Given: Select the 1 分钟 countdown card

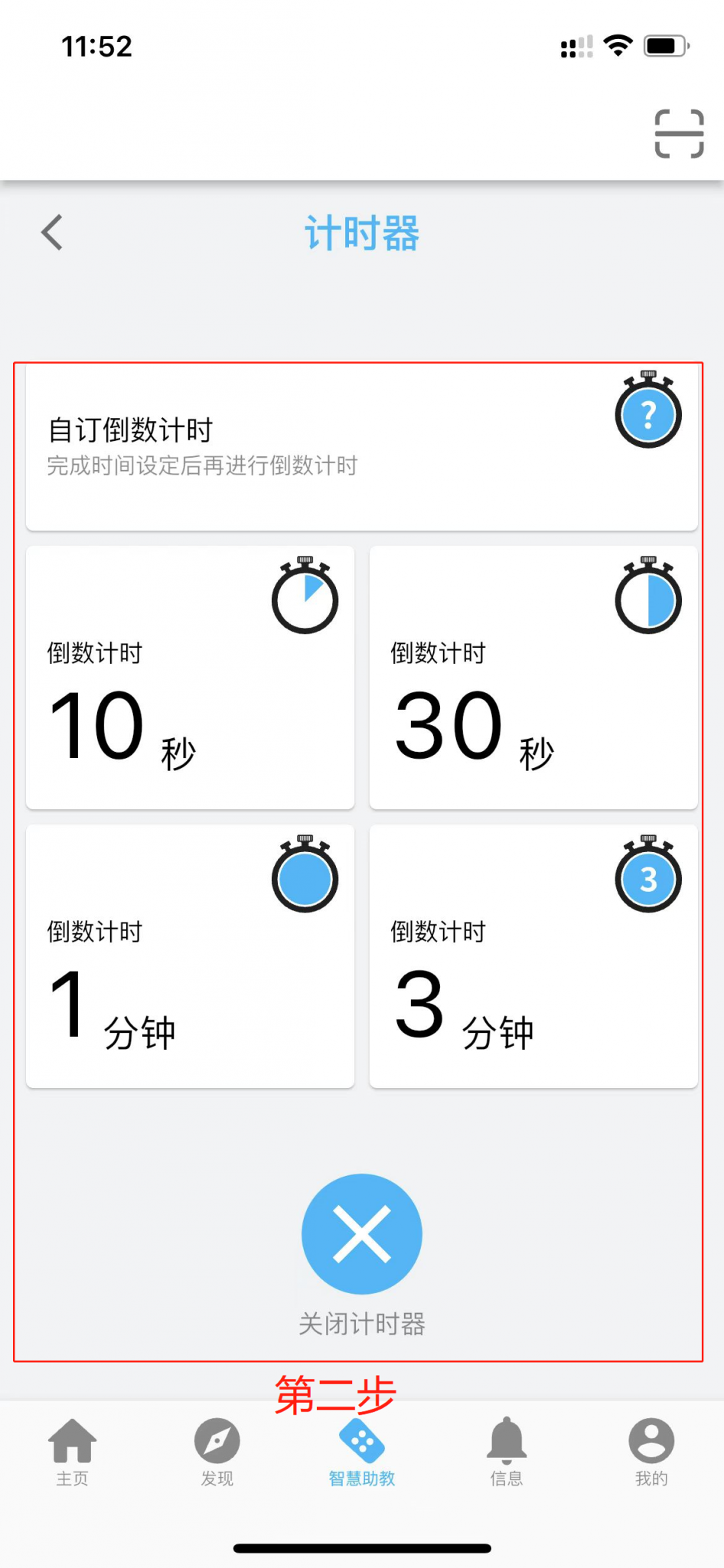Looking at the screenshot, I should pyautogui.click(x=190, y=956).
